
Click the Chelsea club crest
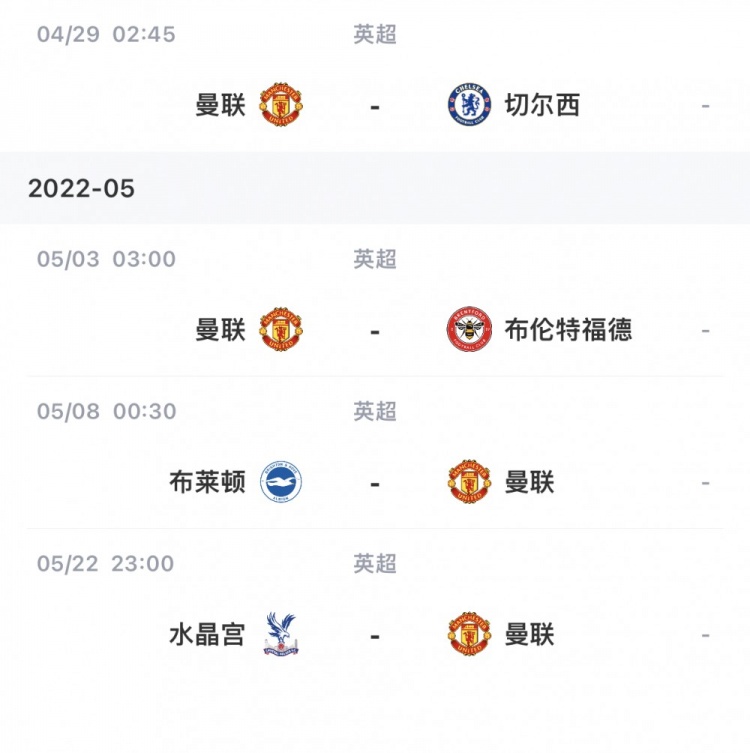click(467, 104)
